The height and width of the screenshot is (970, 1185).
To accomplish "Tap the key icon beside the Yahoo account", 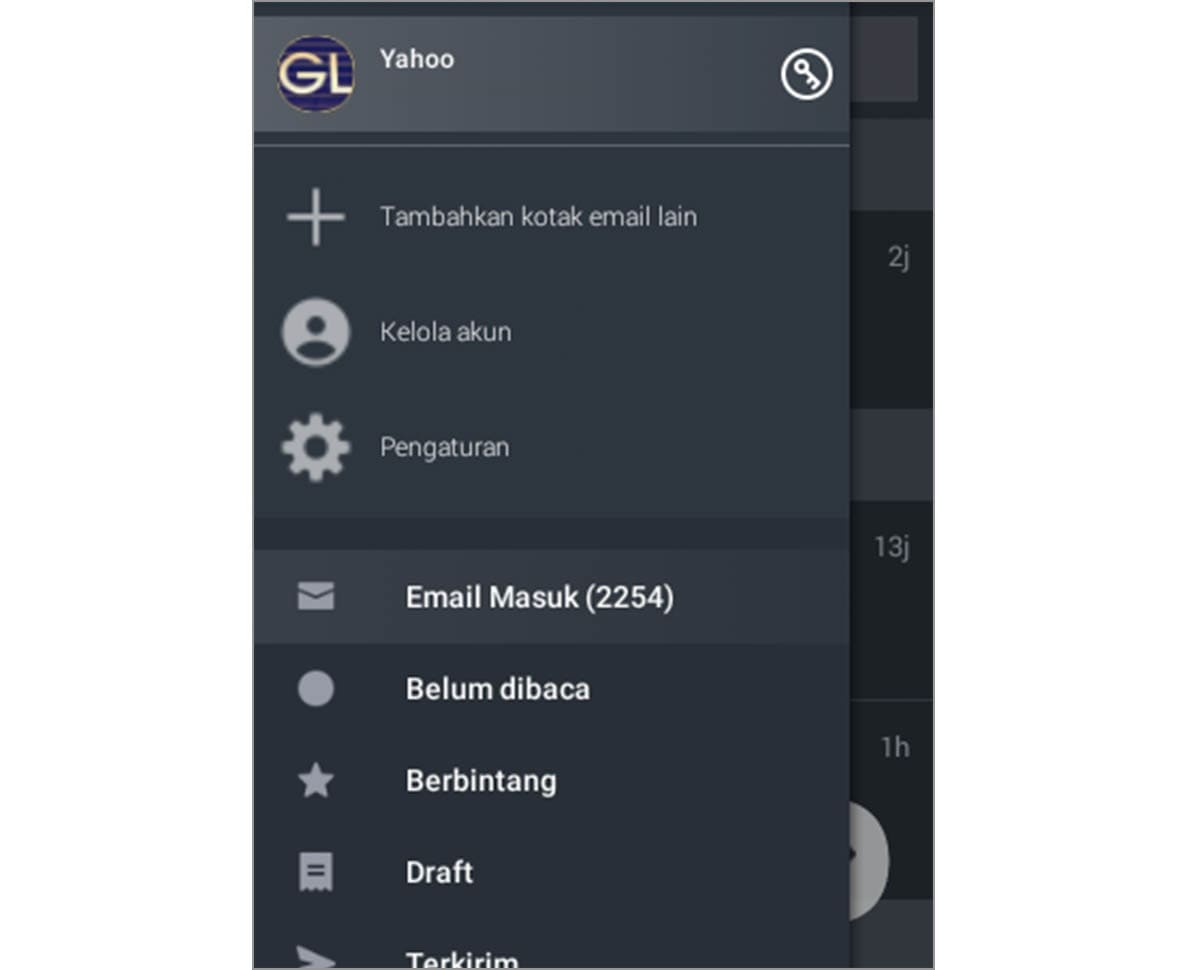I will click(x=806, y=75).
